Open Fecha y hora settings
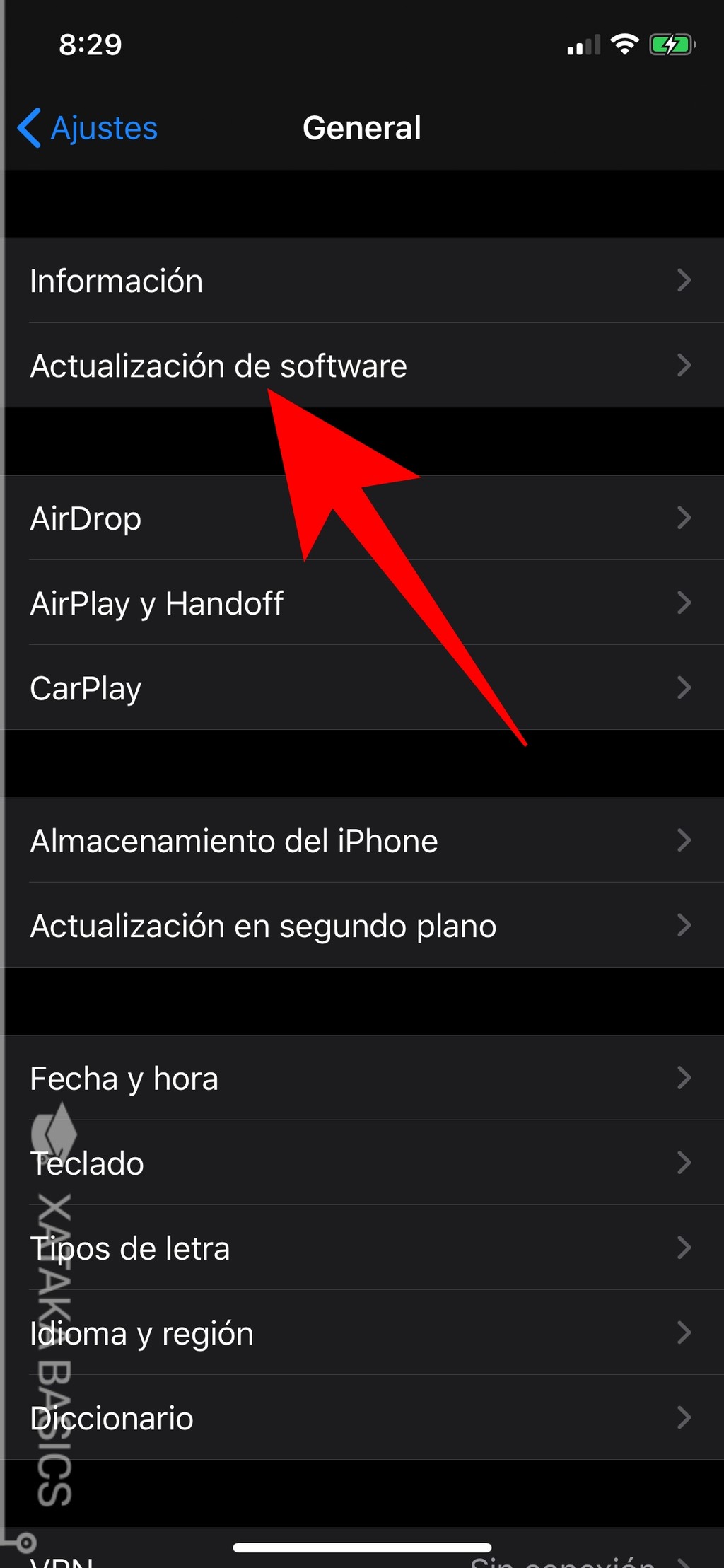724x1568 pixels. 362,1078
